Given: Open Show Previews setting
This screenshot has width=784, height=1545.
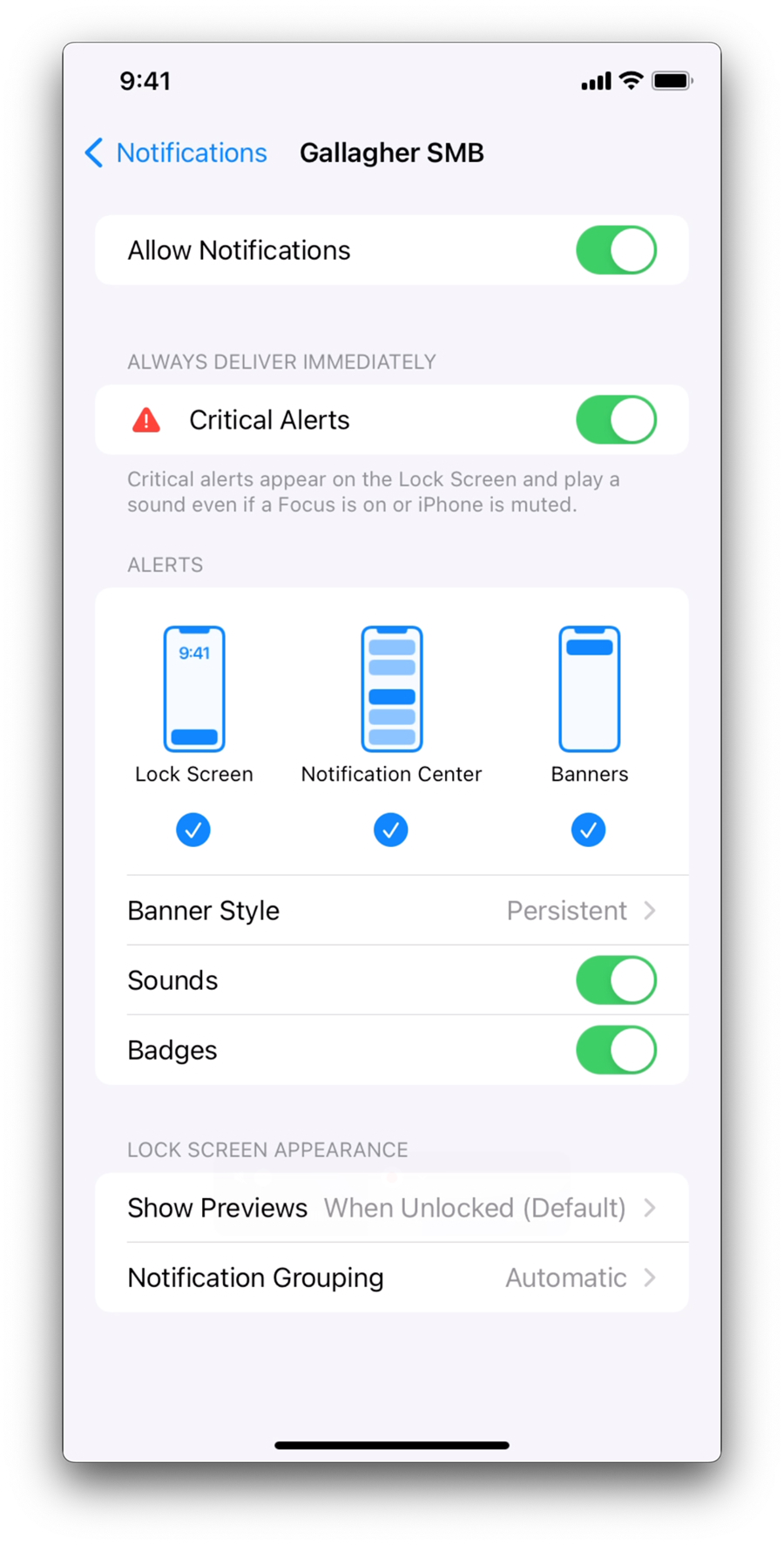Looking at the screenshot, I should [392, 1208].
